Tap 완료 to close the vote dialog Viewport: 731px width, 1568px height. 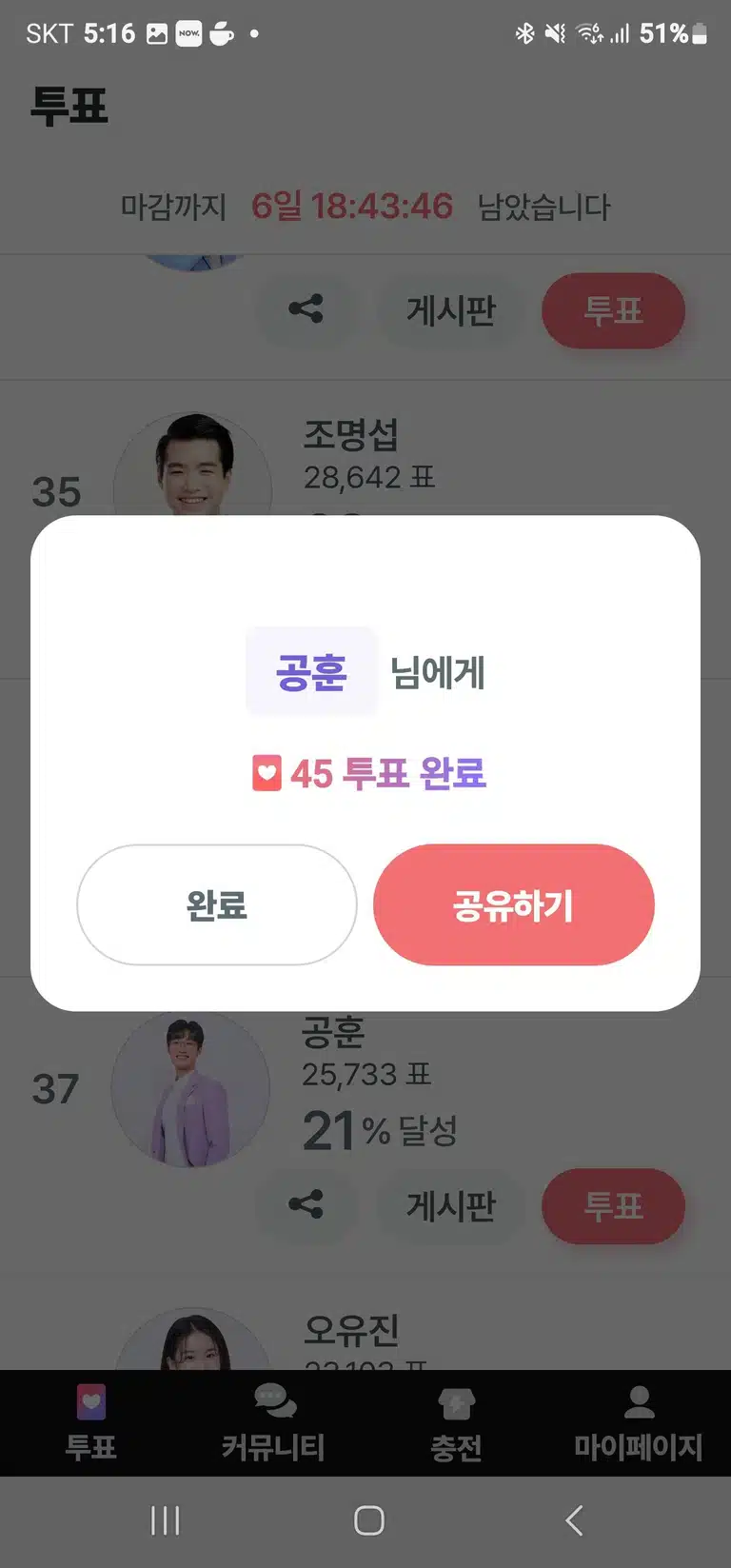[217, 904]
